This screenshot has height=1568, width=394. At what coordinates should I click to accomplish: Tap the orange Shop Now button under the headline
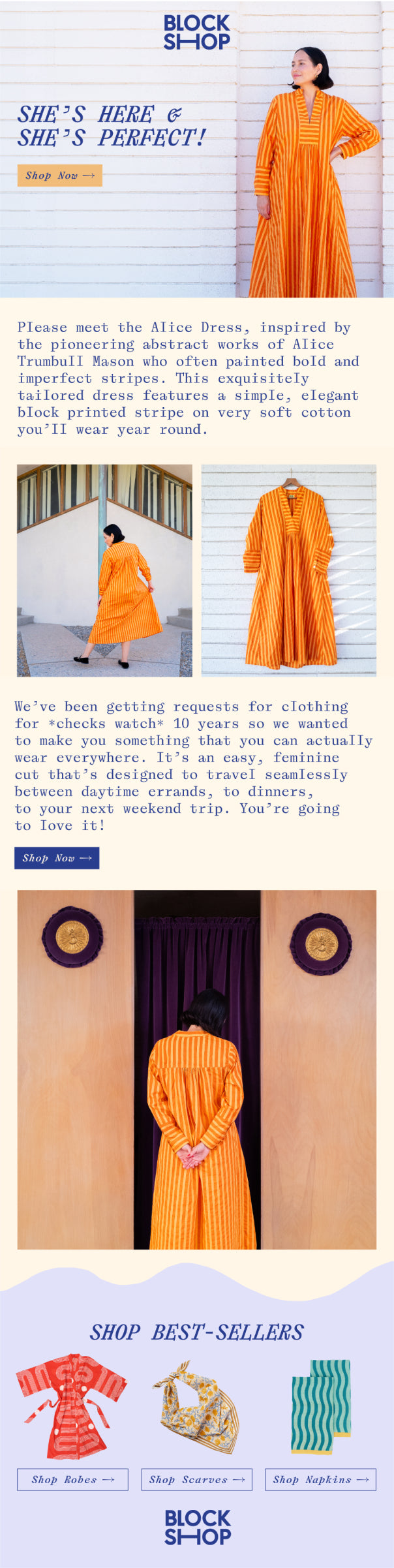tap(59, 176)
